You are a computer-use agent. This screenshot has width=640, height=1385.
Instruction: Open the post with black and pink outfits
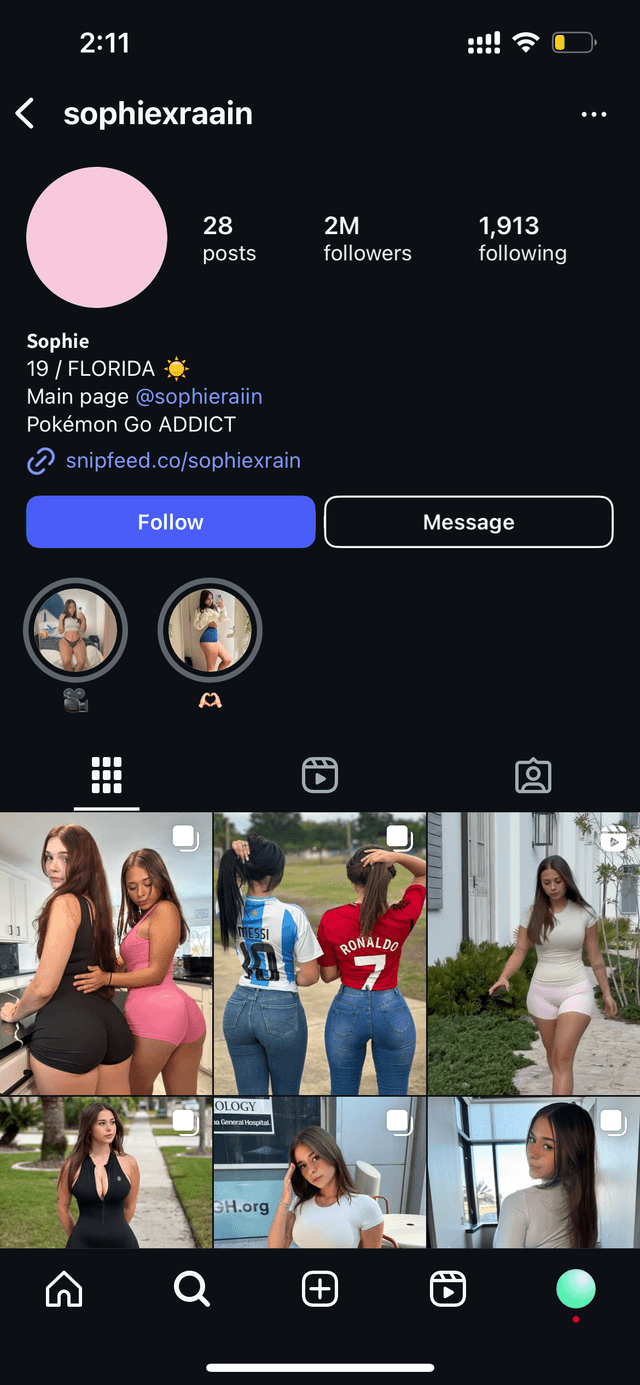click(x=105, y=953)
